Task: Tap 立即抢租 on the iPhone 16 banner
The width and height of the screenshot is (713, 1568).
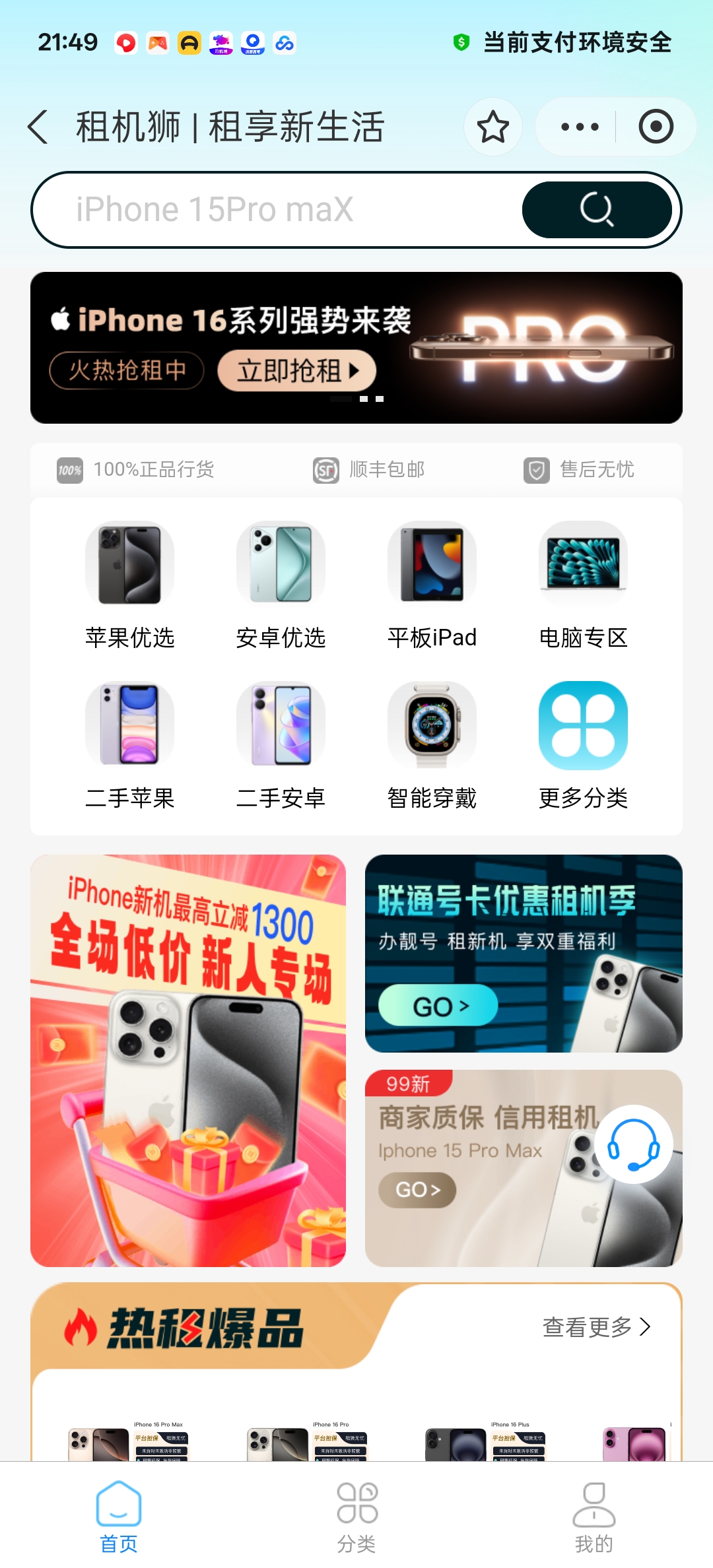Action: (296, 370)
